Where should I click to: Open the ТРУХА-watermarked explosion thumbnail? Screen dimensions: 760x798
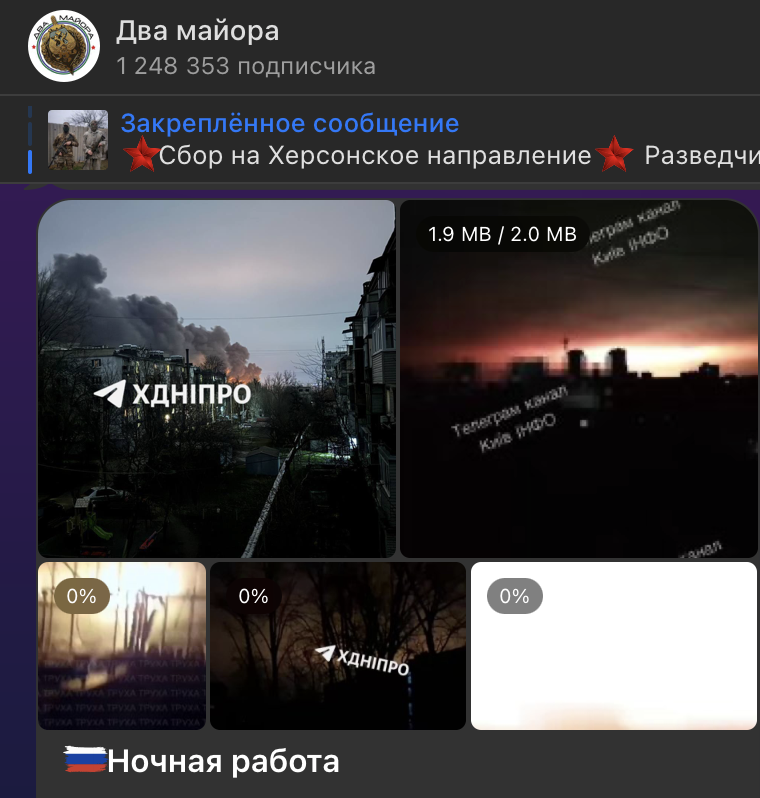[x=122, y=646]
